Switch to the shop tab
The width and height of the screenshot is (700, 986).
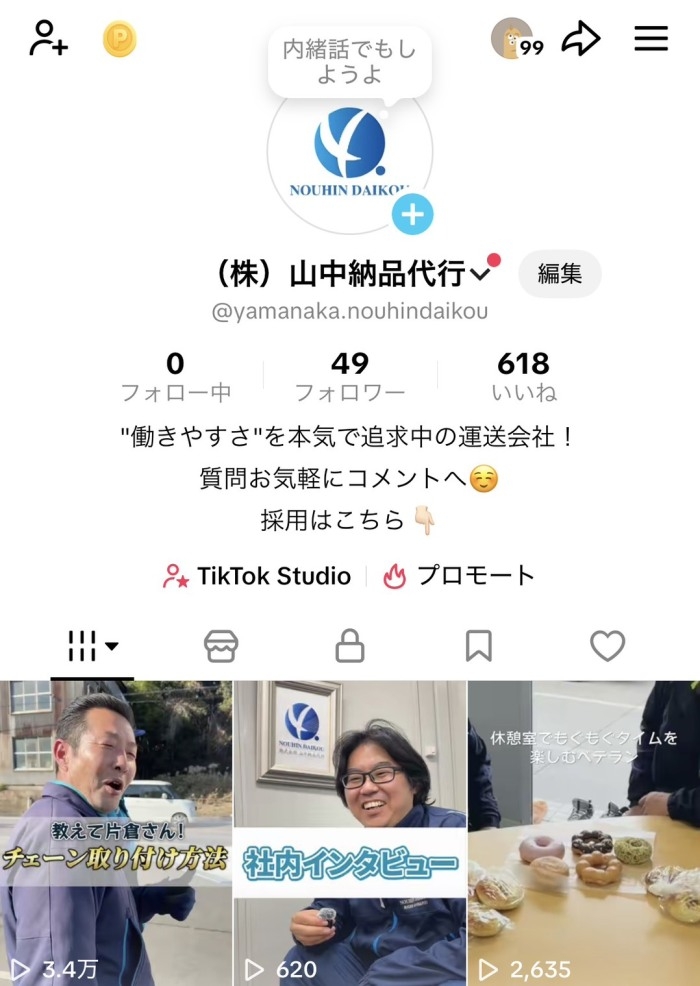(221, 647)
